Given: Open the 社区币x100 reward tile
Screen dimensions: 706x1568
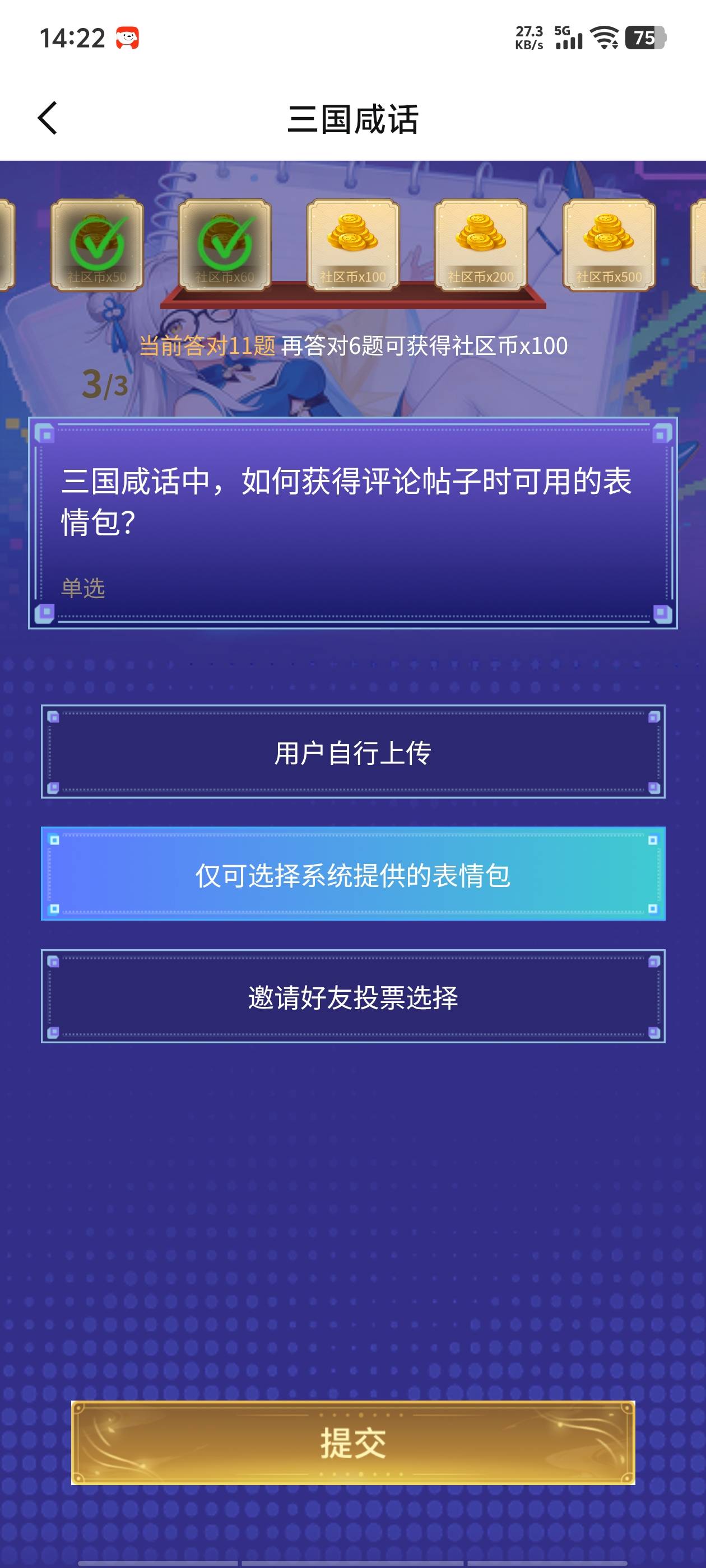Looking at the screenshot, I should [x=352, y=245].
